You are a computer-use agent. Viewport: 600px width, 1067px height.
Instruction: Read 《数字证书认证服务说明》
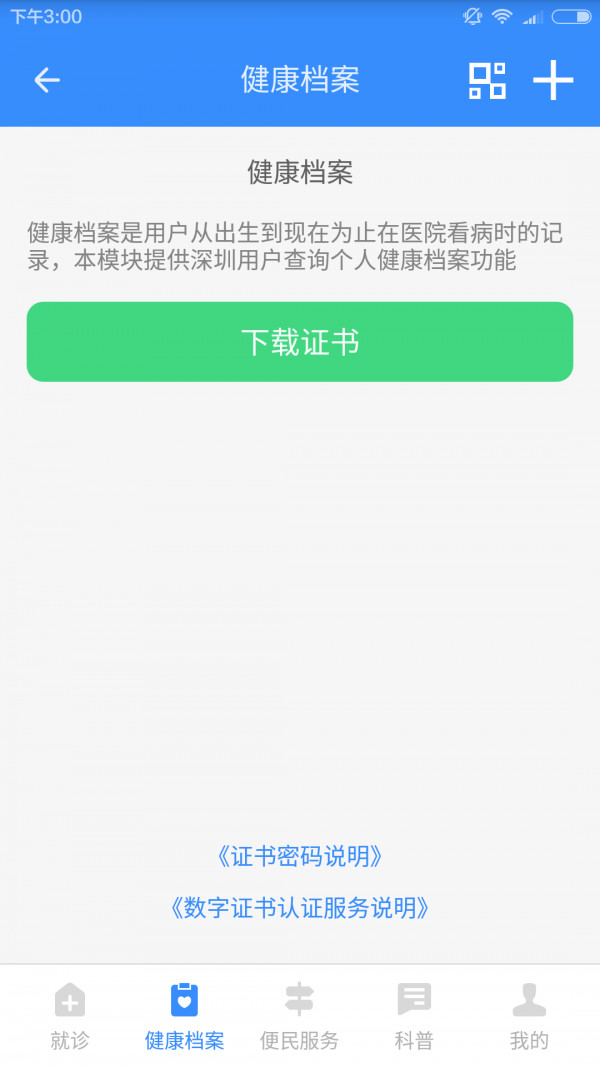coord(300,908)
